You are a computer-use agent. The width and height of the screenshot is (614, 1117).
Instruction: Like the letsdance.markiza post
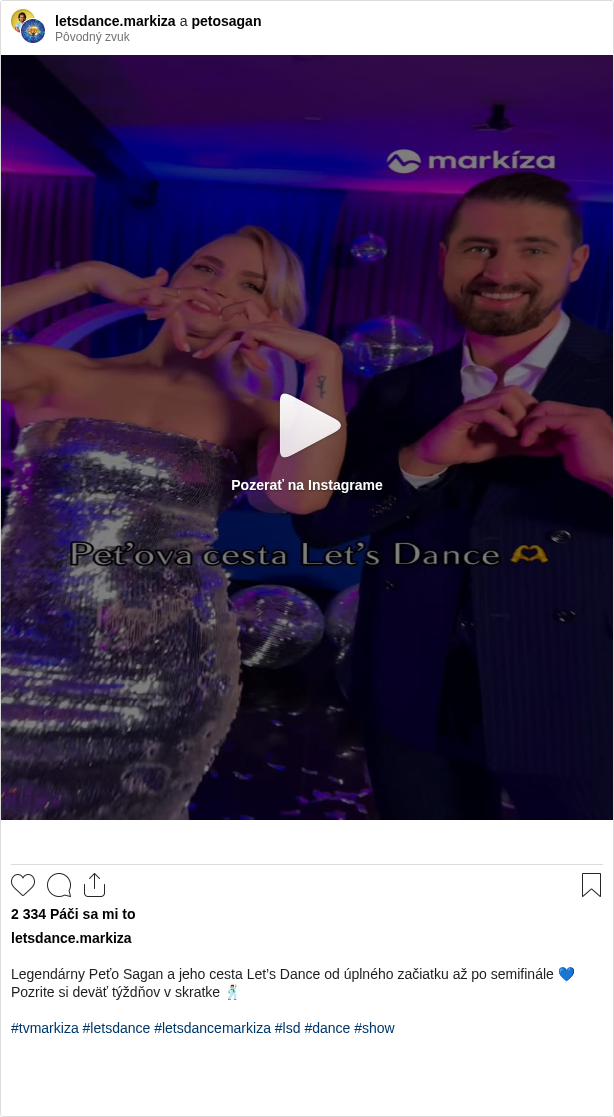tap(23, 885)
